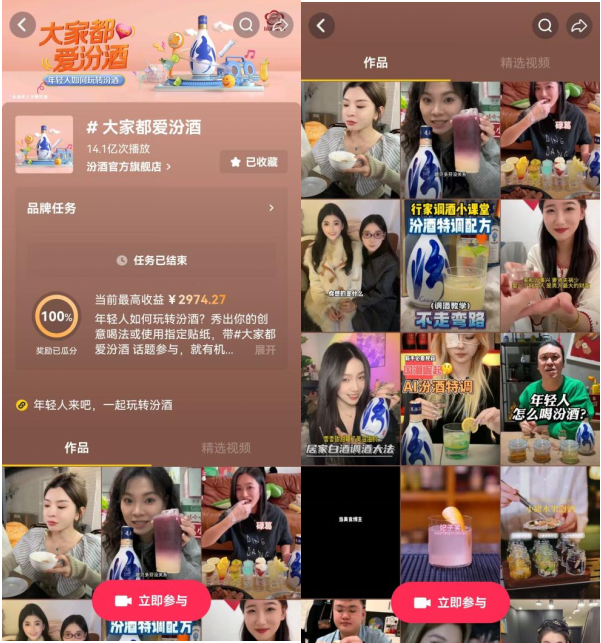Open the 年轻人怎么喝汾酒? video

pos(550,399)
